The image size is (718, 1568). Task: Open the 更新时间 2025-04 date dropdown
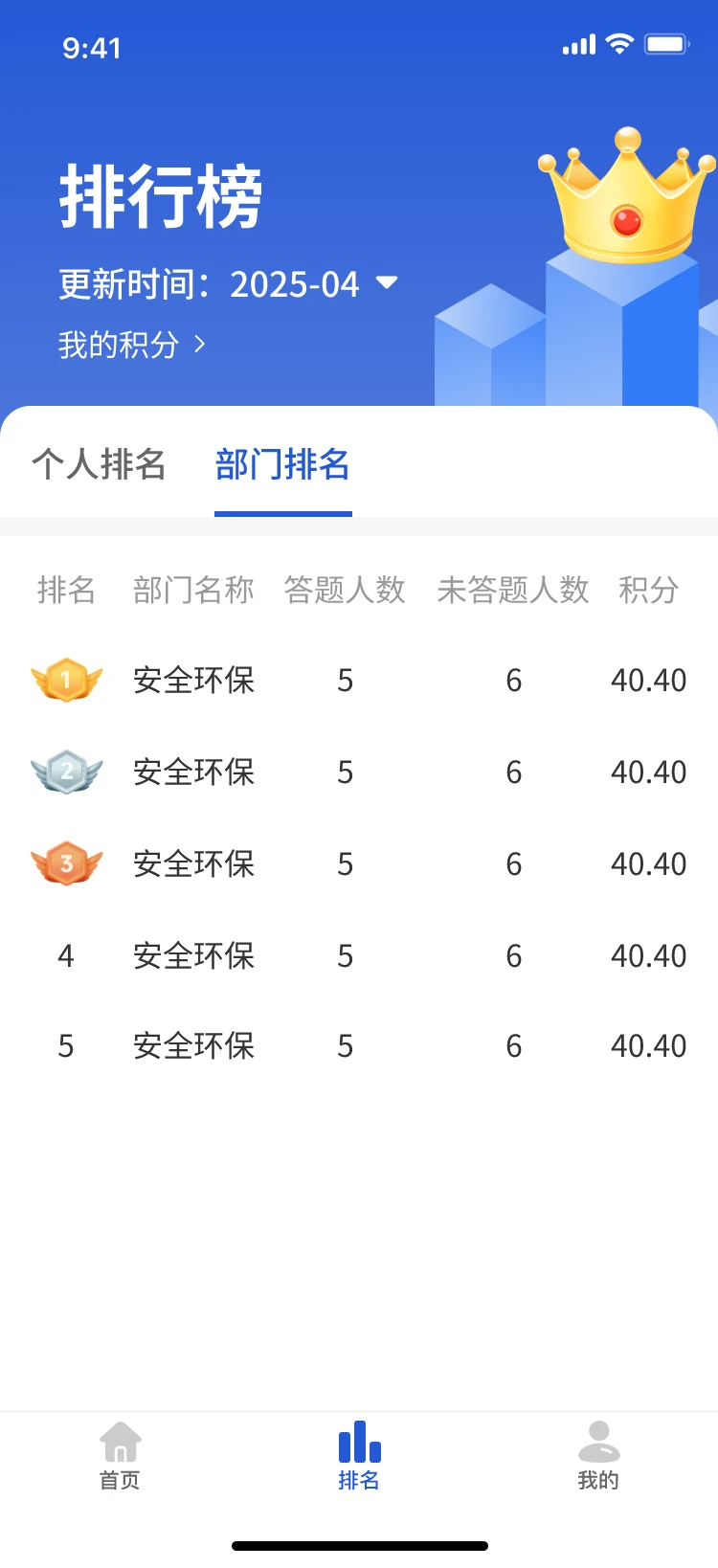click(x=387, y=283)
